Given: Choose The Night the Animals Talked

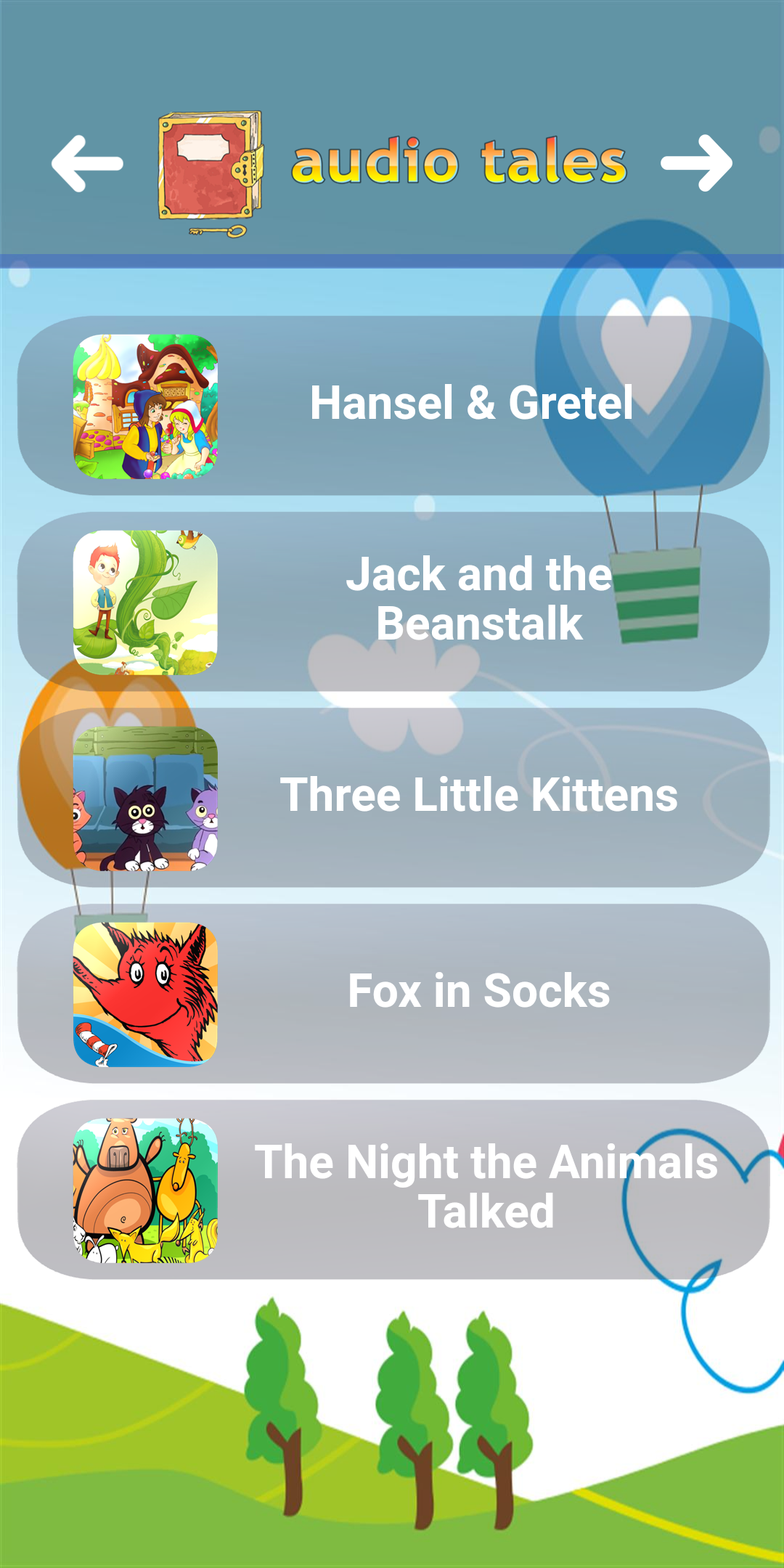Looking at the screenshot, I should point(393,1189).
